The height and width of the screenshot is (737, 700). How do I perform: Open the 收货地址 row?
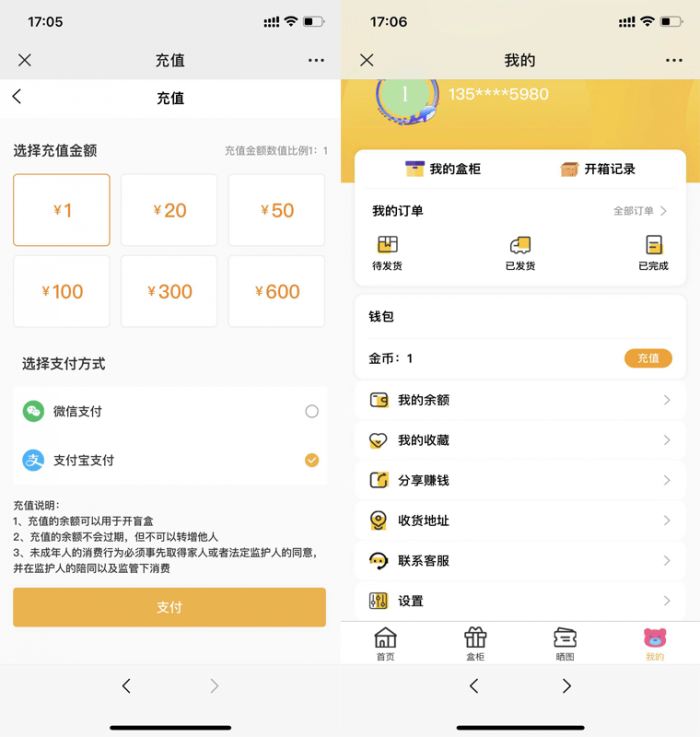coord(520,520)
